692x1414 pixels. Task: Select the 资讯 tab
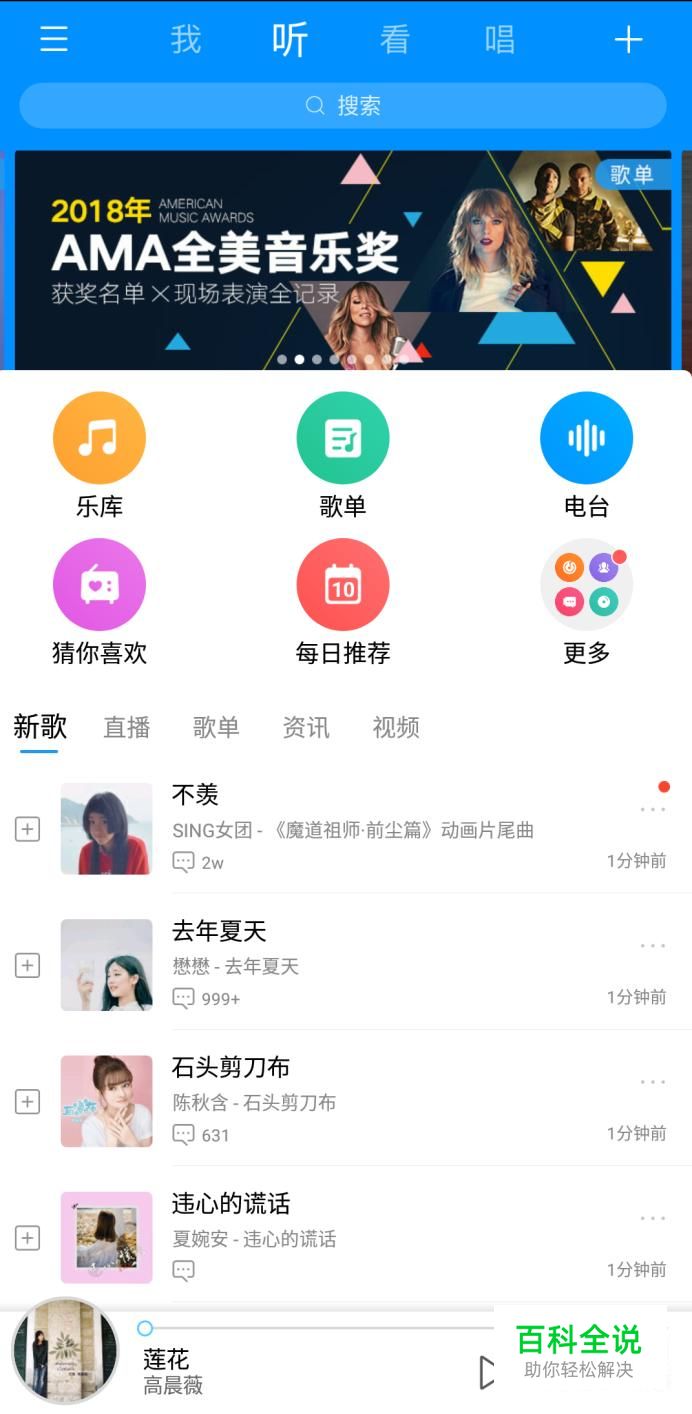click(306, 727)
